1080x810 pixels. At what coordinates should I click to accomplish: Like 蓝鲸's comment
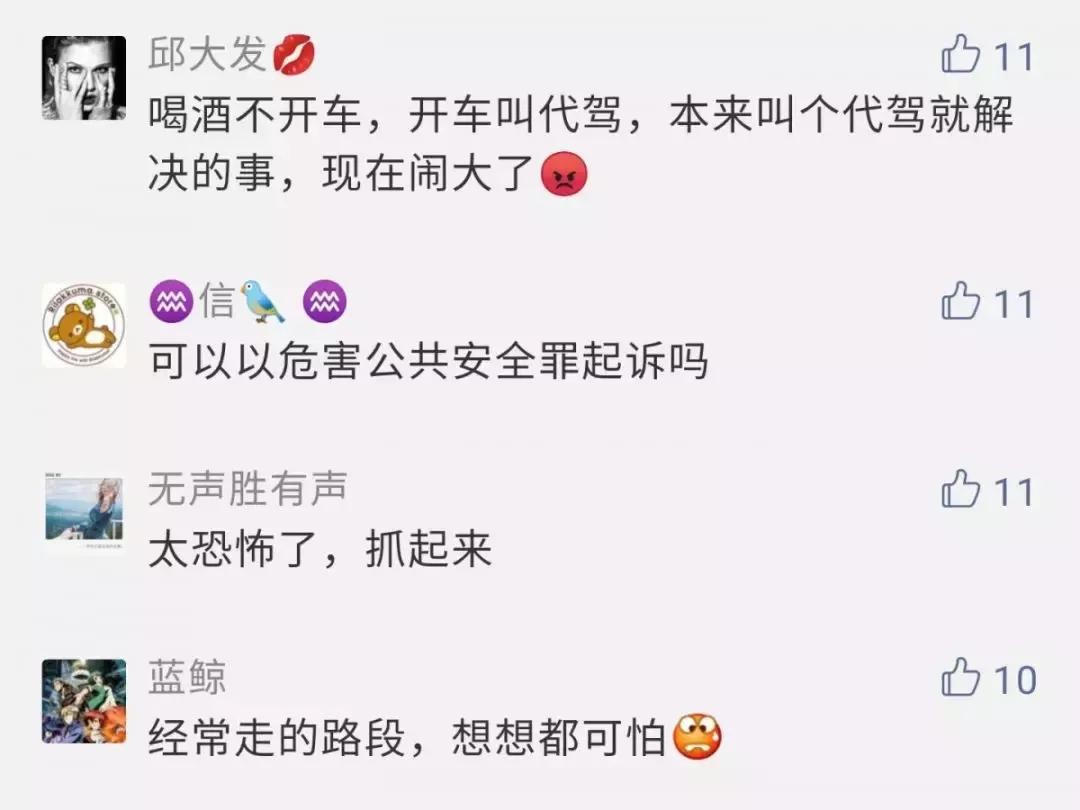point(962,678)
